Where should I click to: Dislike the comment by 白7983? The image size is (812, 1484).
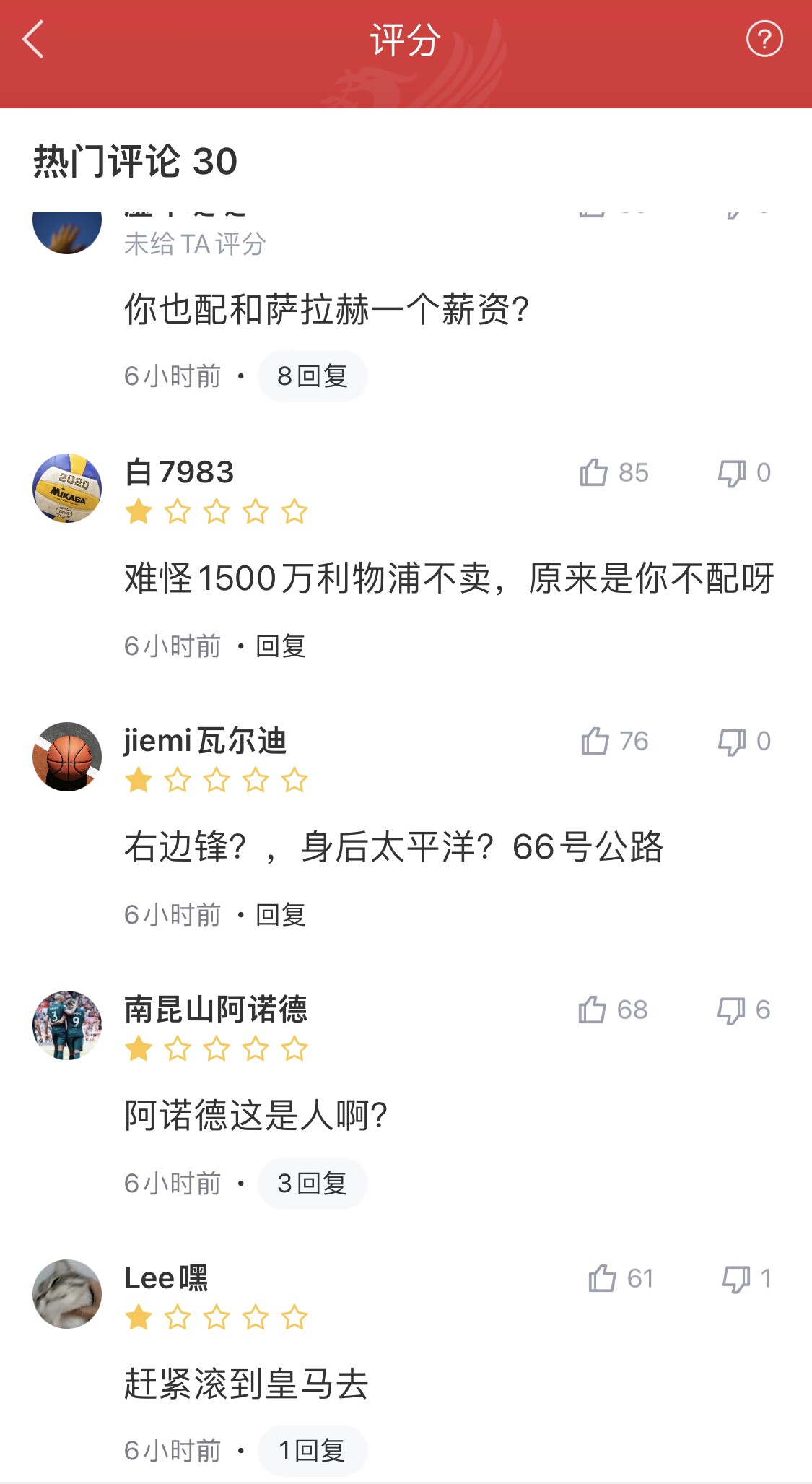pos(732,473)
